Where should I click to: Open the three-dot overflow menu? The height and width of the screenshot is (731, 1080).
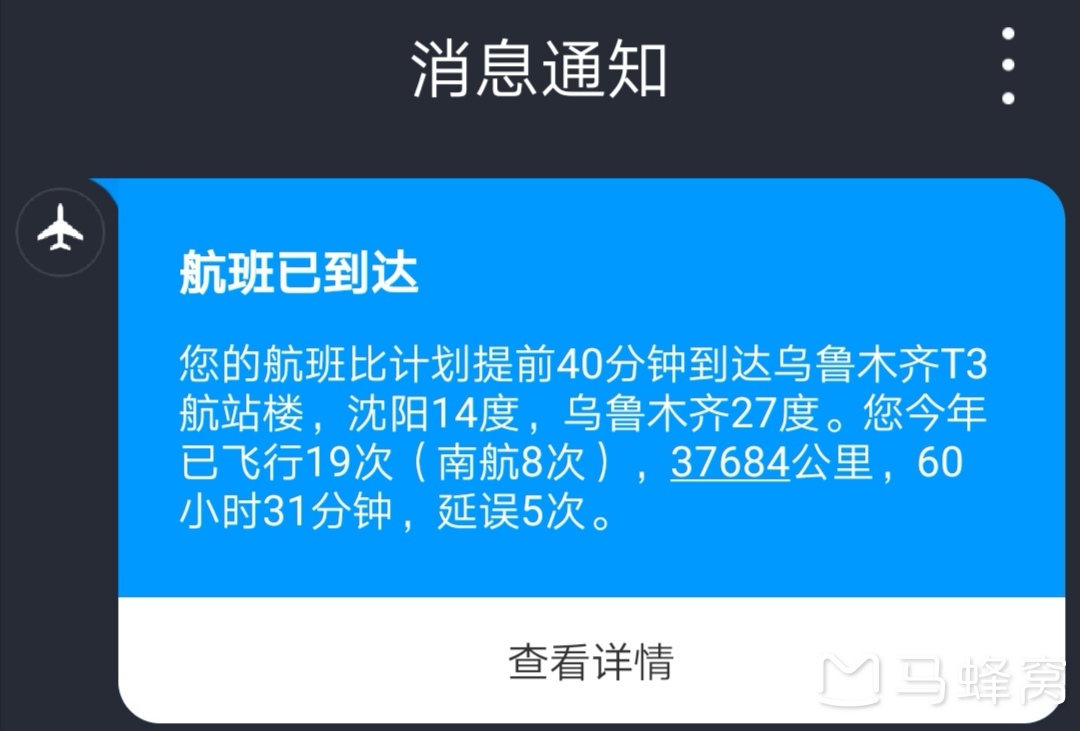coord(1008,66)
